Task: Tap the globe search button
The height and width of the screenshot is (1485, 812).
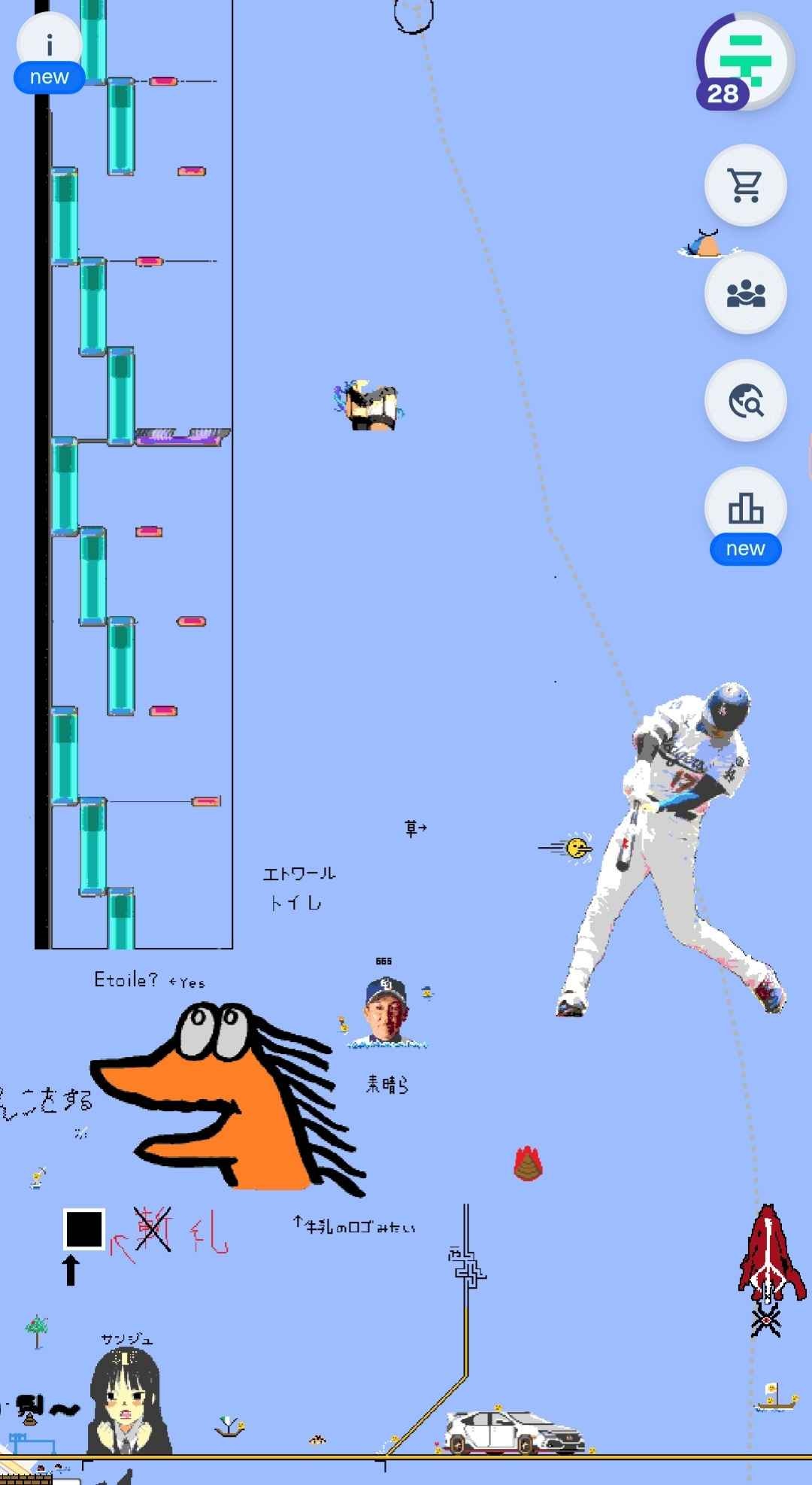Action: 745,400
